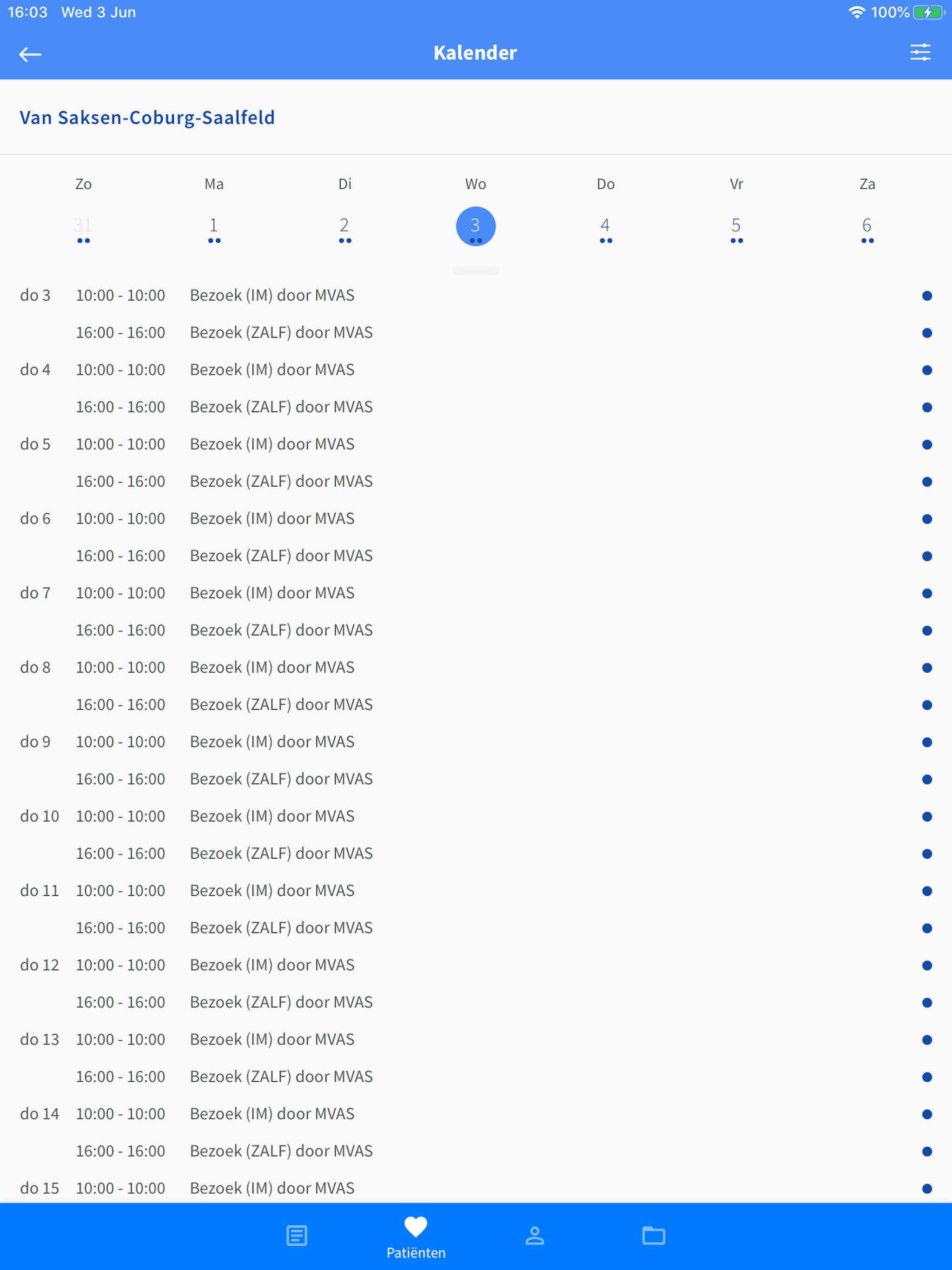Open the 16:00 Bezoek (ZALF) appointment on do 5
The height and width of the screenshot is (1270, 952).
tap(281, 481)
